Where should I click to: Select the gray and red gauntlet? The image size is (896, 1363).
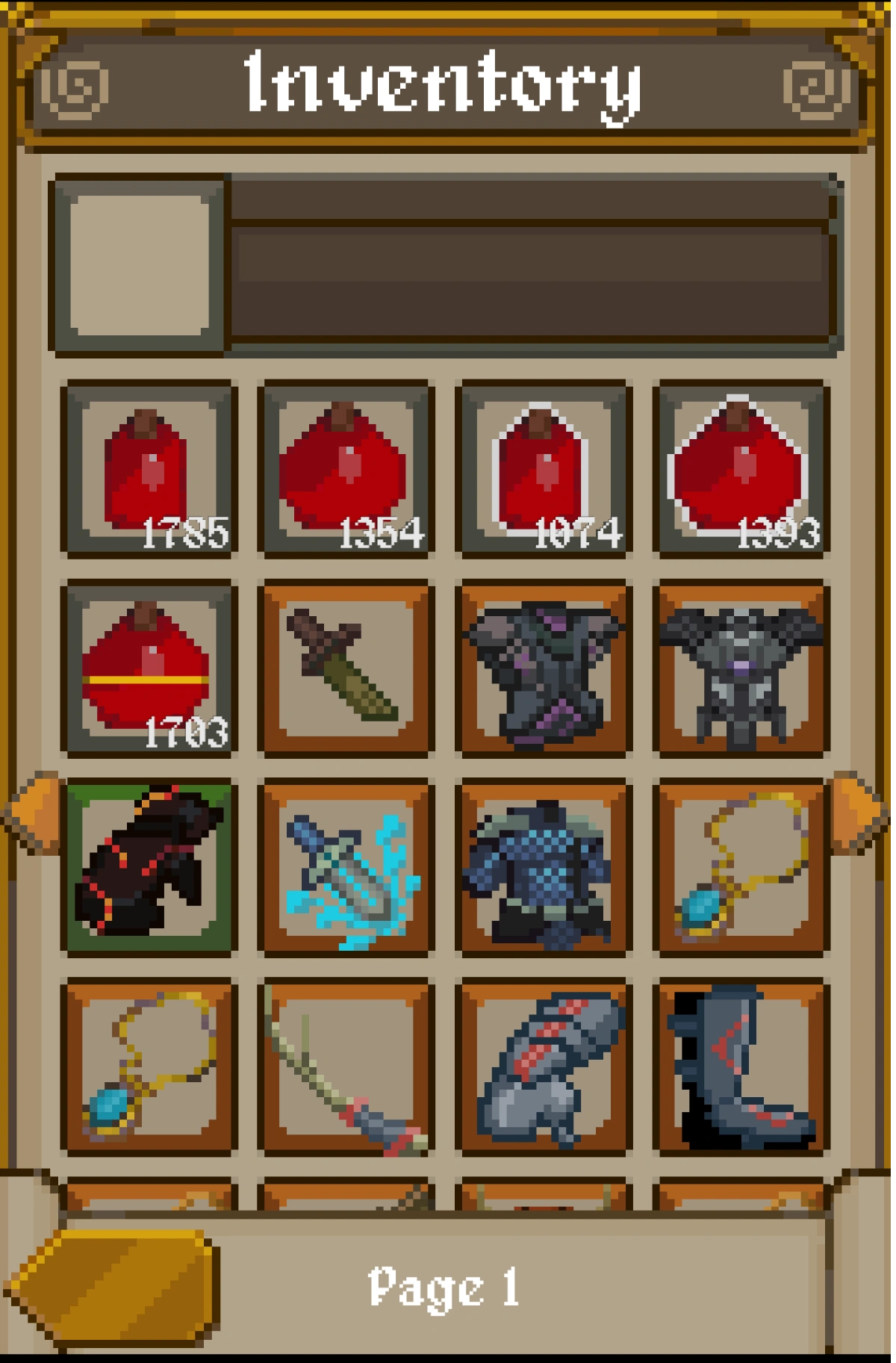pos(543,1067)
